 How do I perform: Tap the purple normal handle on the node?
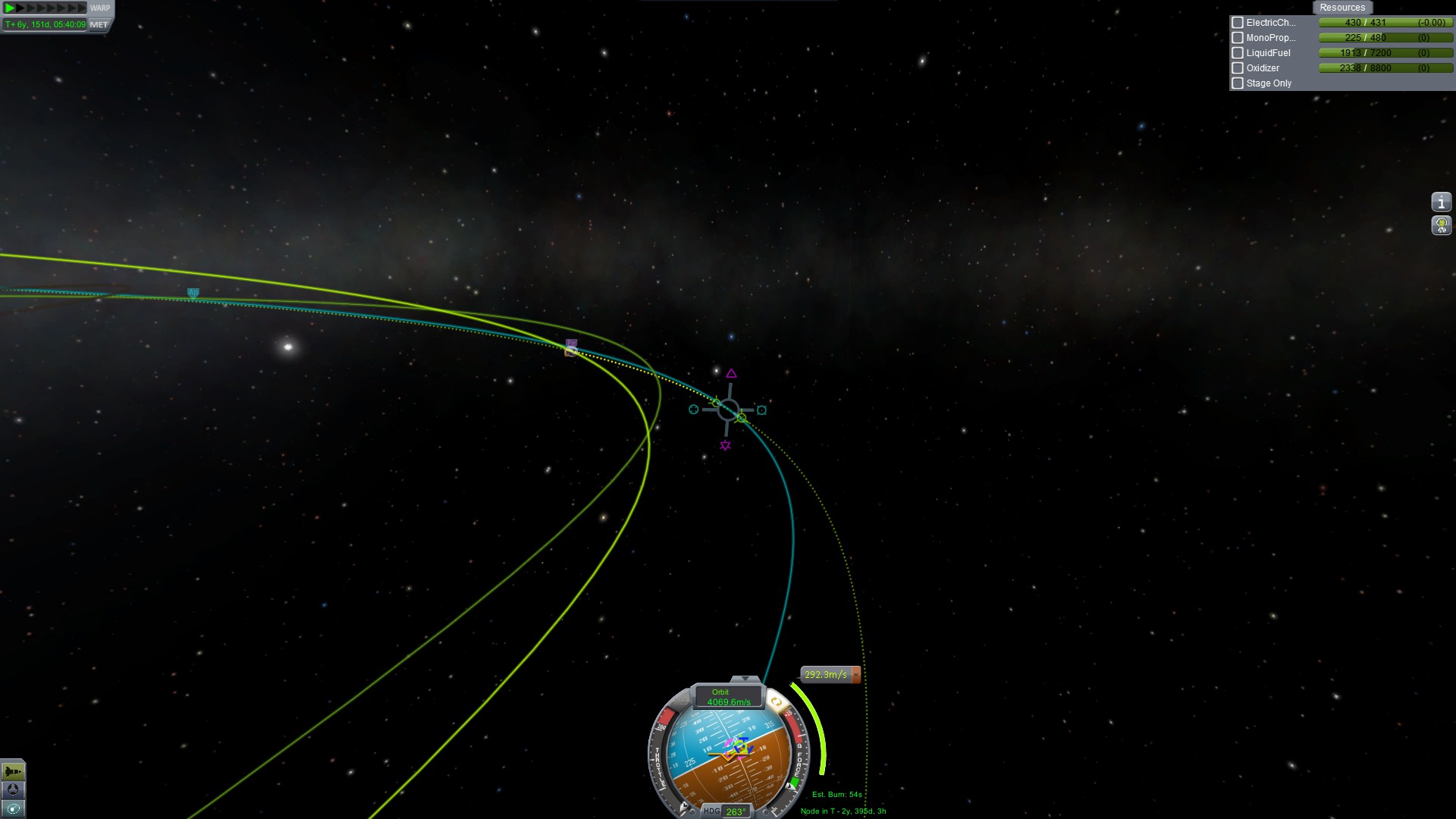click(x=731, y=374)
